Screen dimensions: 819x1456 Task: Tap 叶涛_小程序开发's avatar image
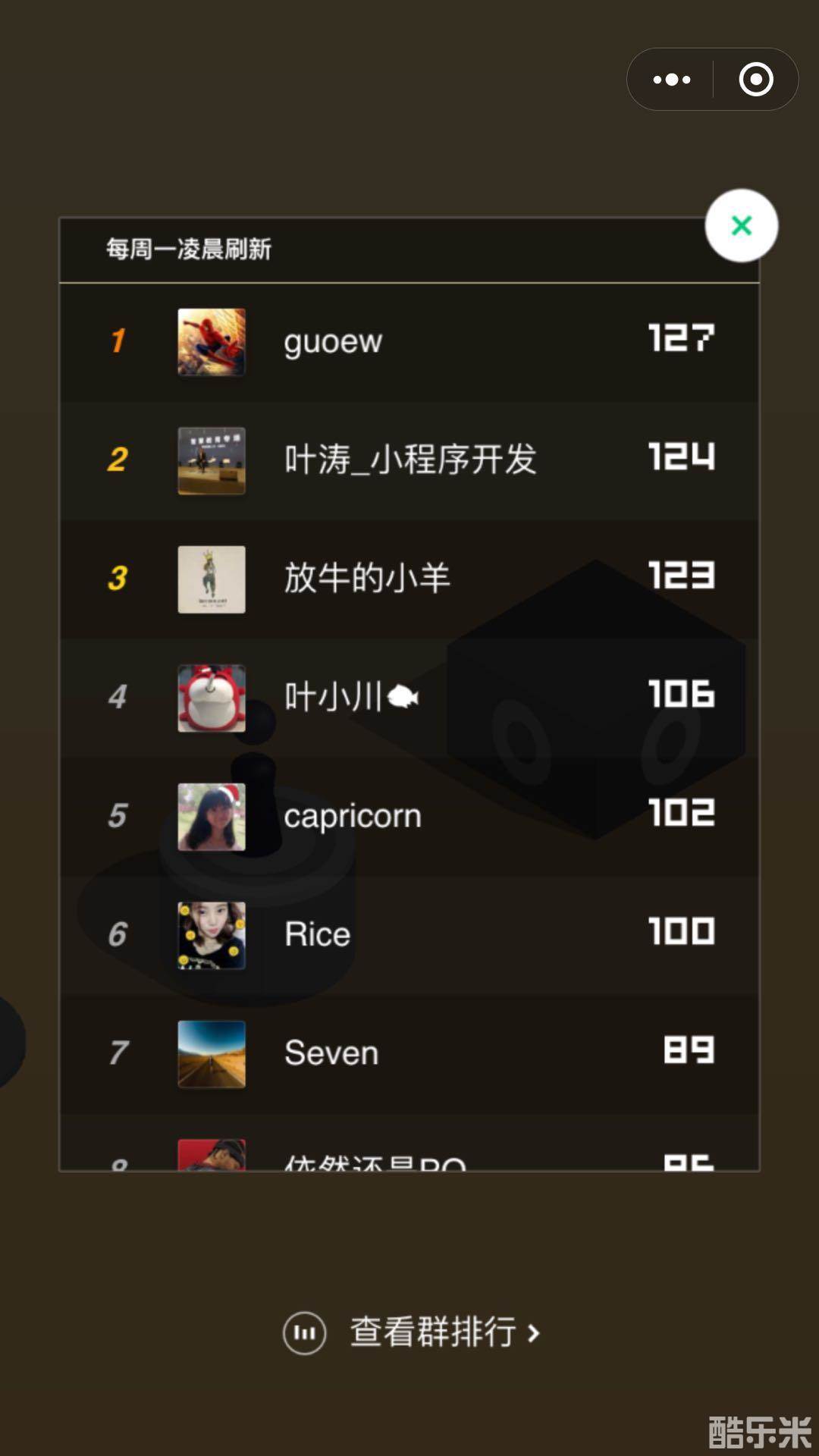211,461
